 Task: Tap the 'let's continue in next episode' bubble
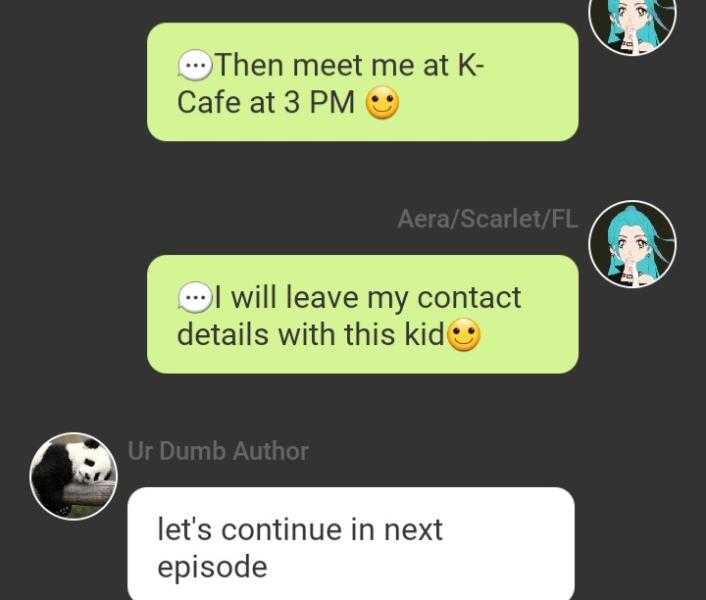[x=350, y=545]
